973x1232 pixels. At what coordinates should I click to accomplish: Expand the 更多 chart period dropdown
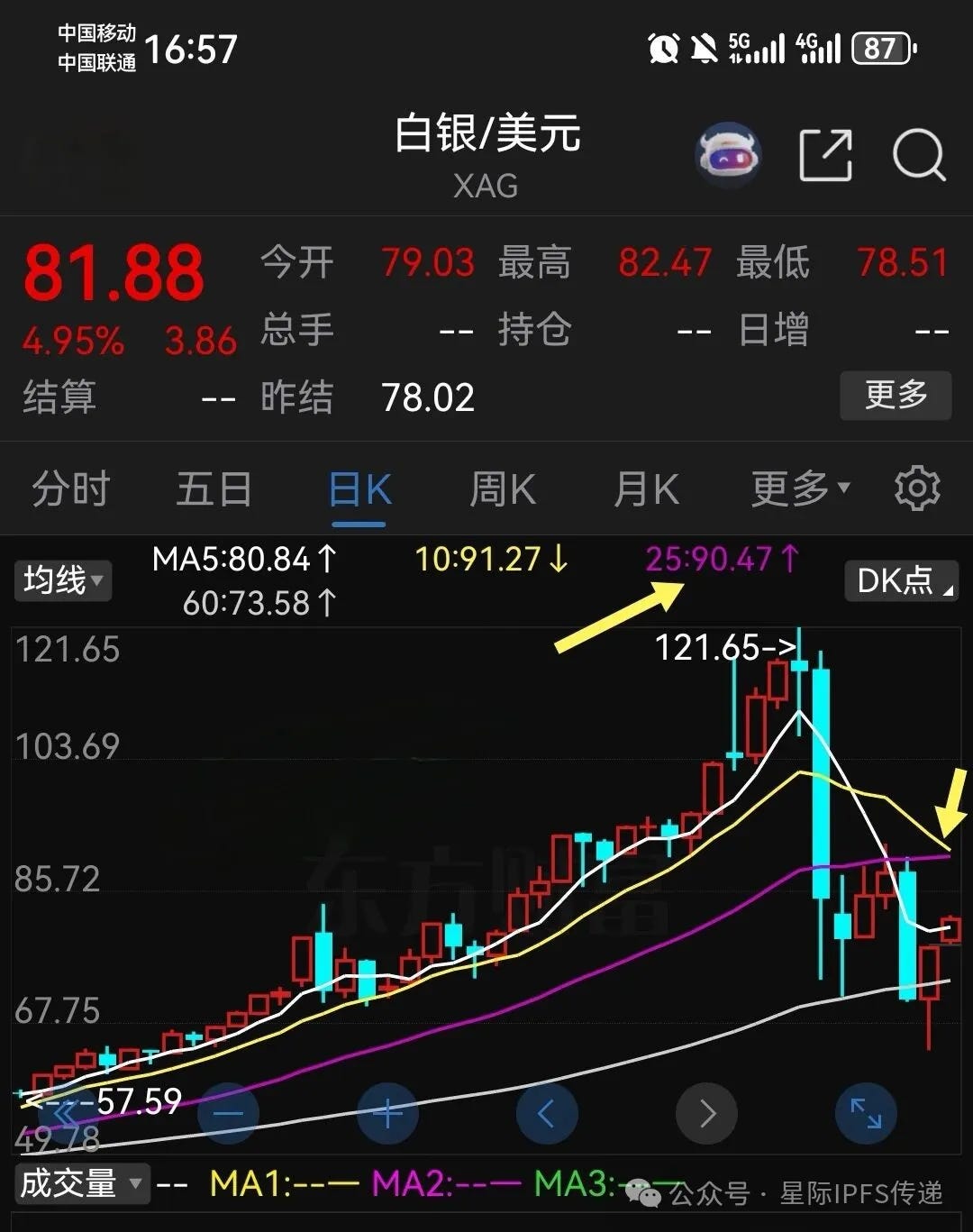[x=800, y=489]
